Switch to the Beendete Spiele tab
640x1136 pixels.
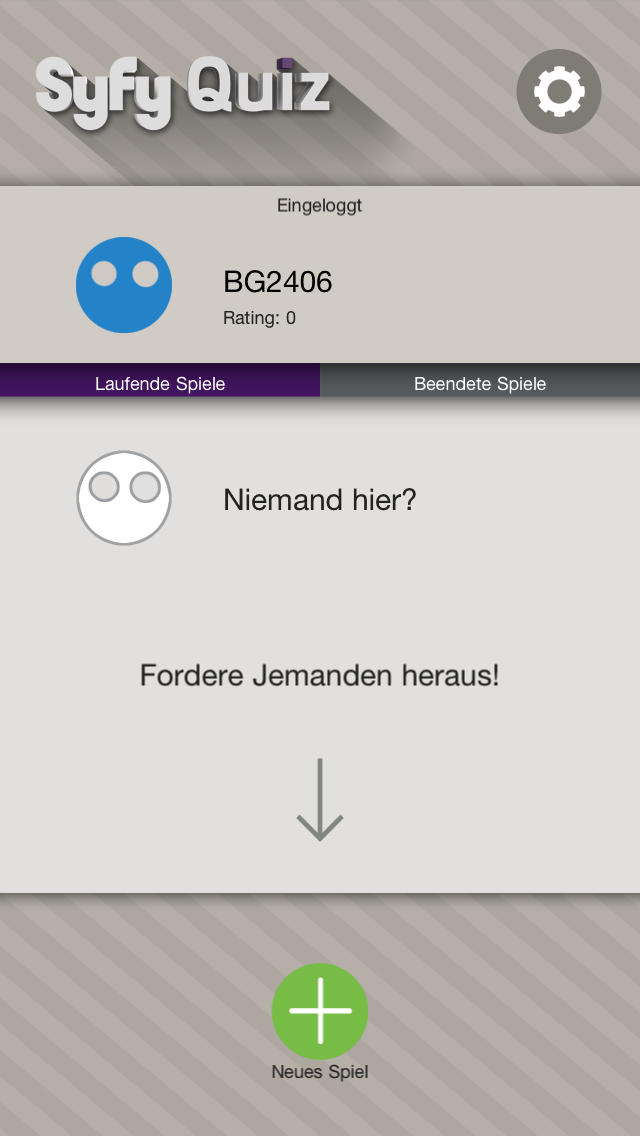480,380
